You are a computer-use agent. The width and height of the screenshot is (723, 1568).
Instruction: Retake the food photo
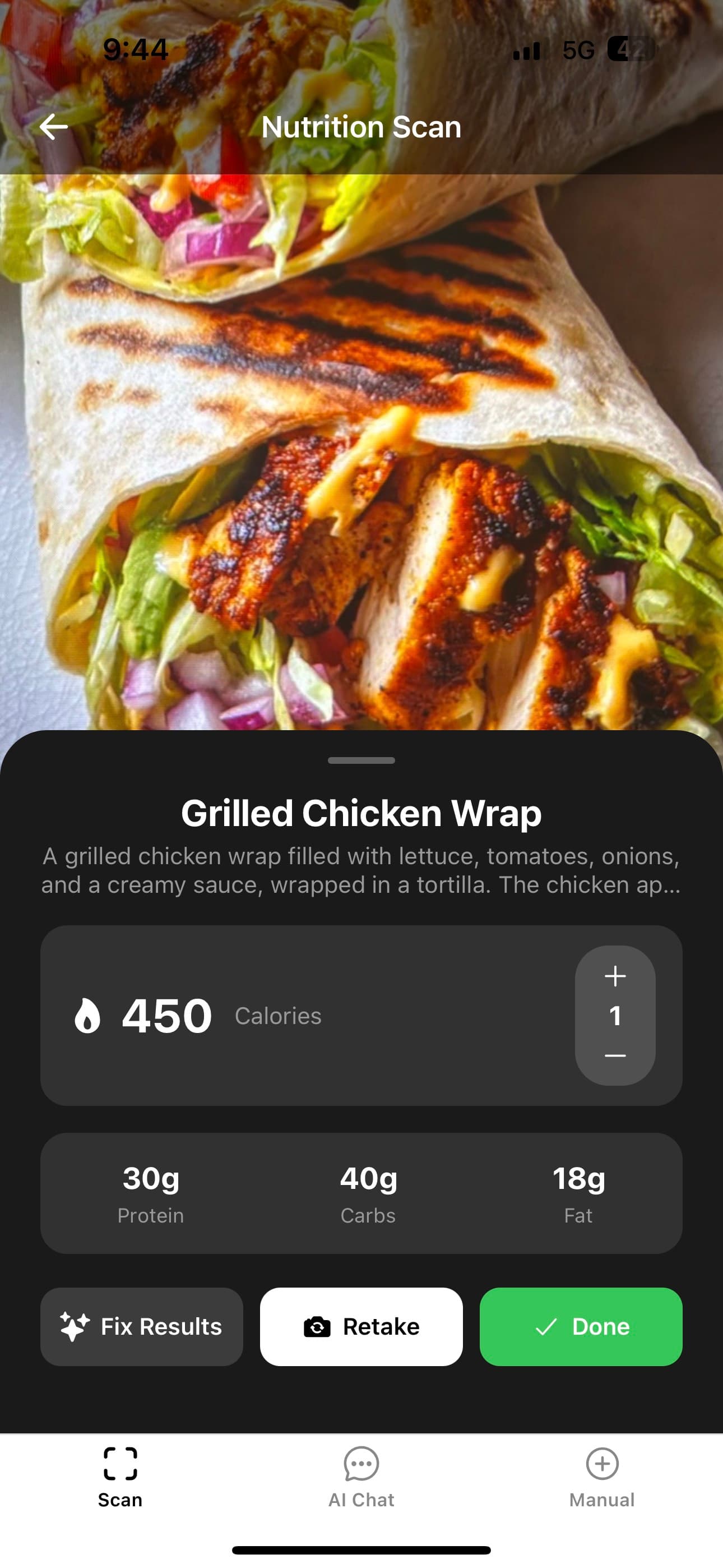(360, 1327)
